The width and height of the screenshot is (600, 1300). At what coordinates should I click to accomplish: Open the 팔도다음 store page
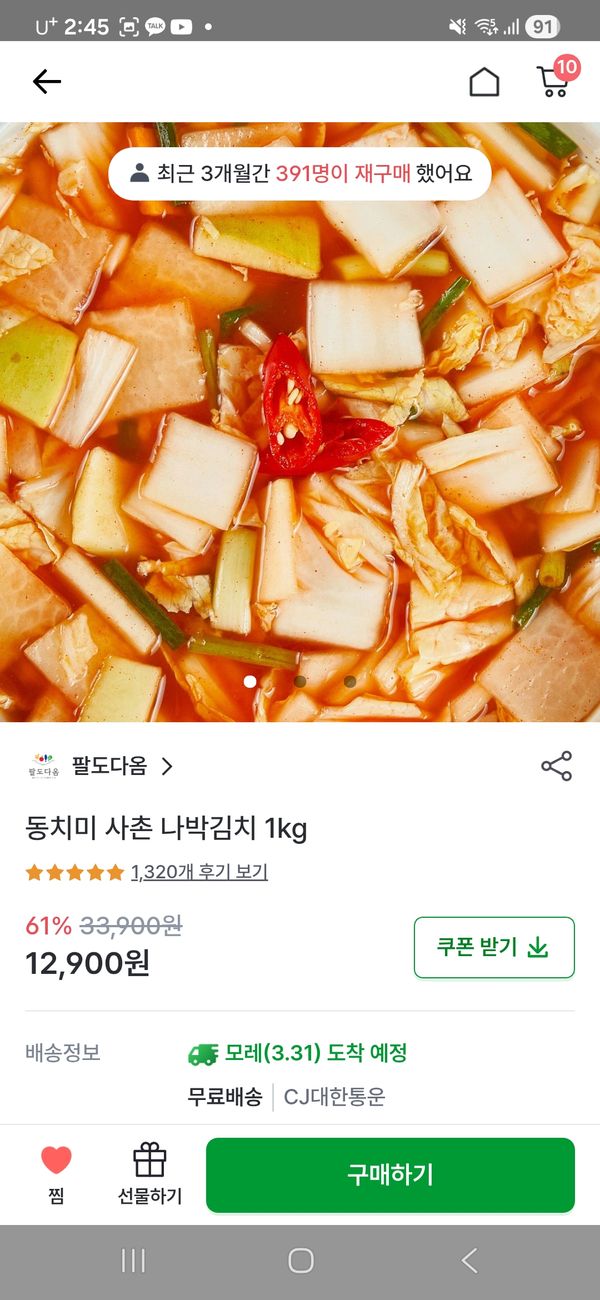[100, 767]
